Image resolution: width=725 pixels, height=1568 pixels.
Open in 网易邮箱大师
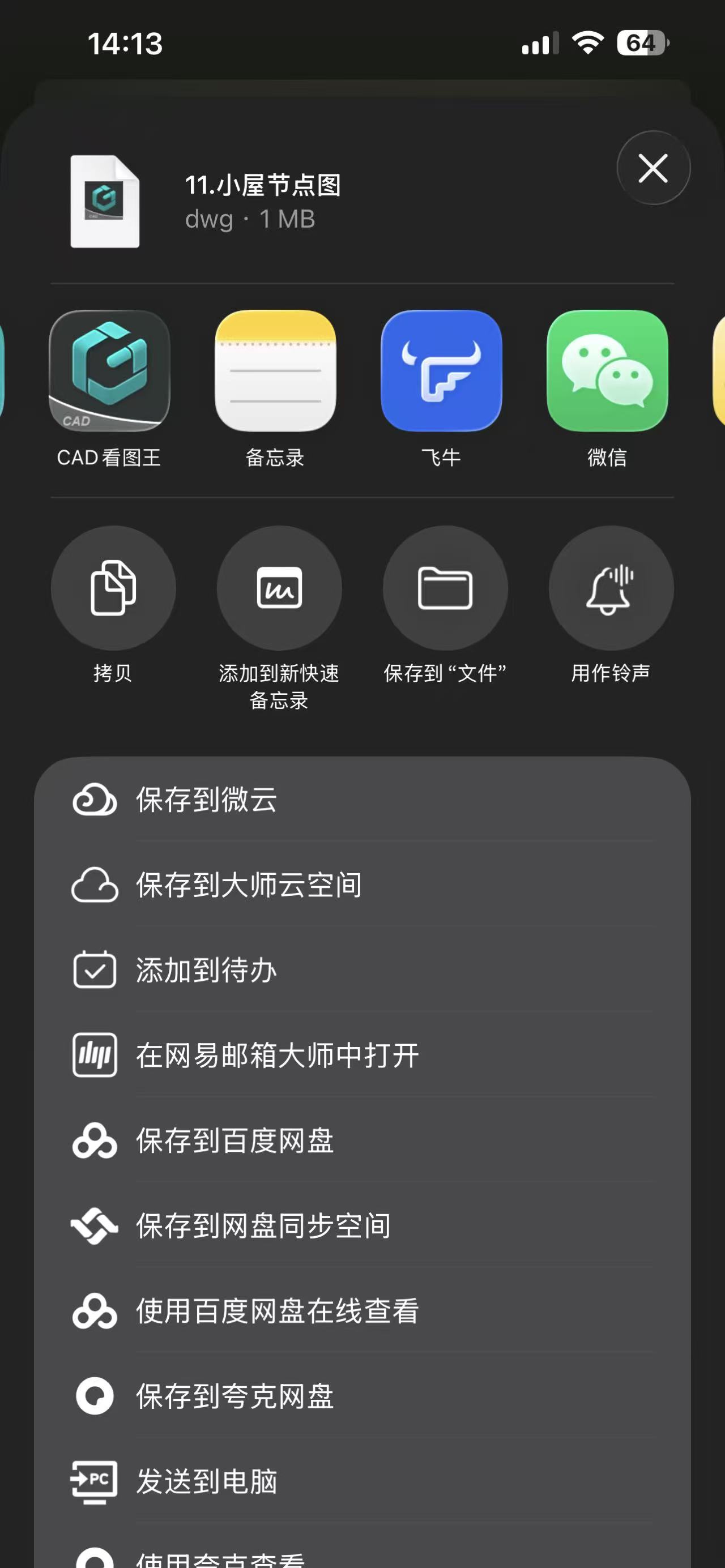[362, 1055]
